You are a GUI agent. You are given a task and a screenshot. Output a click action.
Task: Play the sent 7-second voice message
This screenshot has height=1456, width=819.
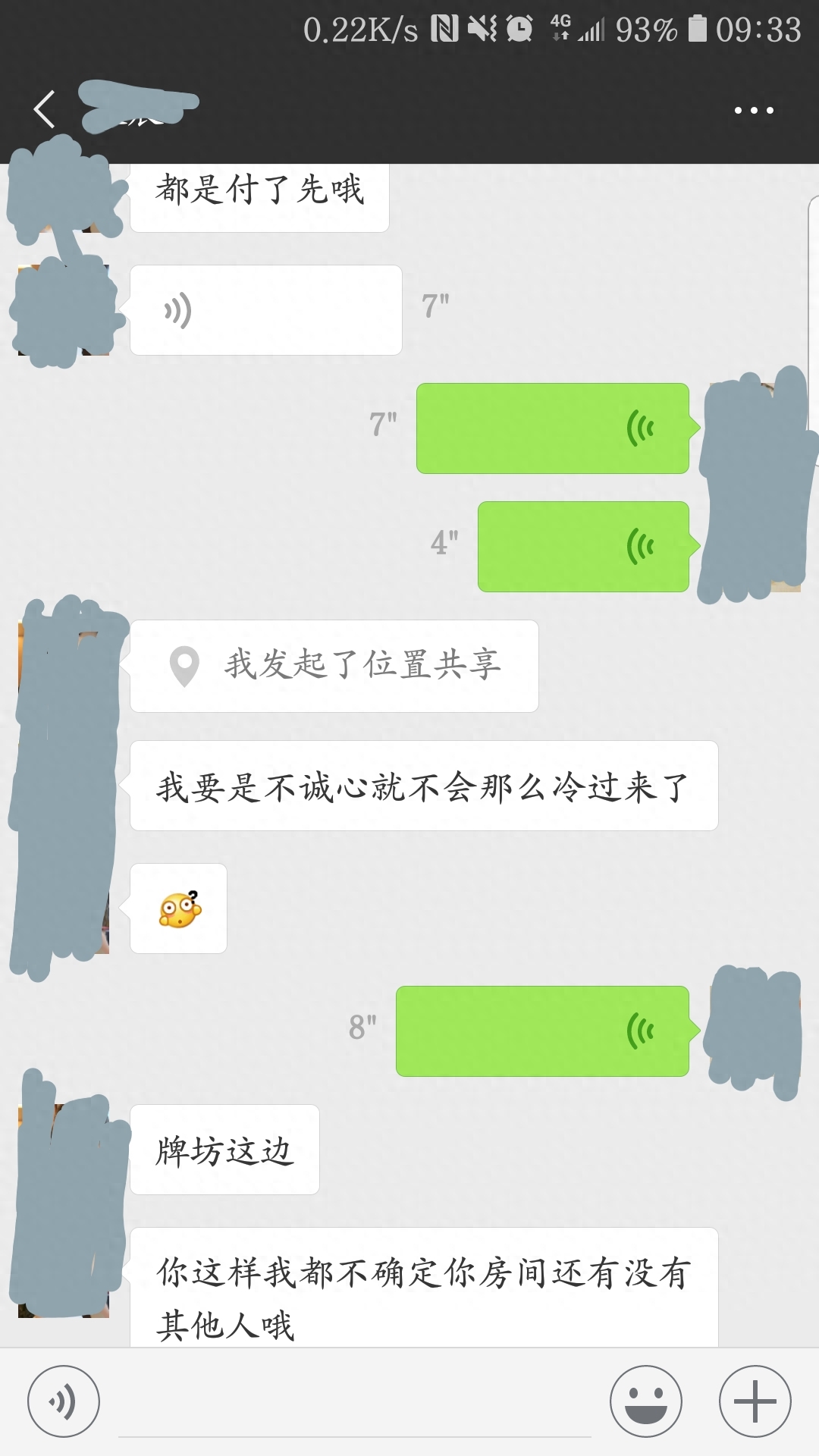coord(552,428)
